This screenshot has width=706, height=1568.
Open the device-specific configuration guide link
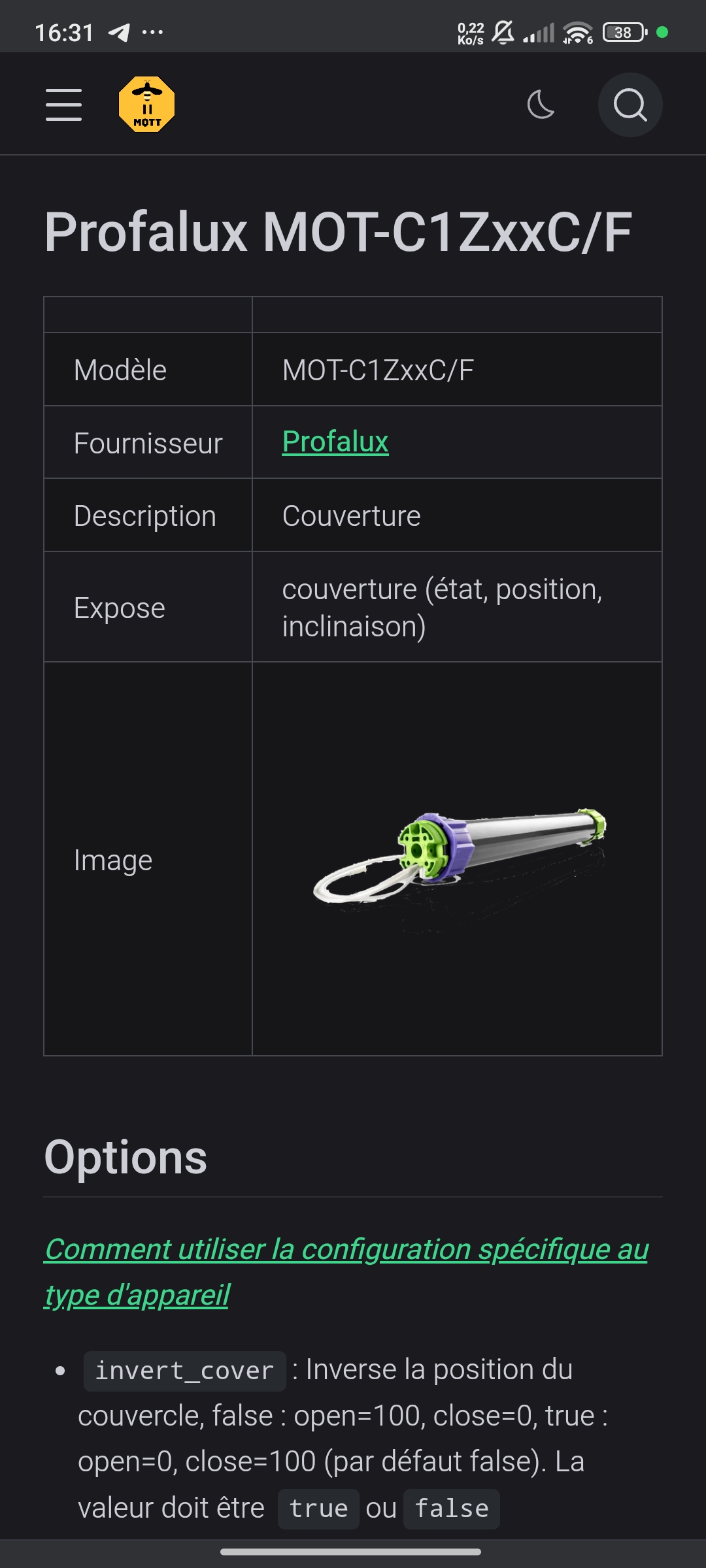point(346,1250)
